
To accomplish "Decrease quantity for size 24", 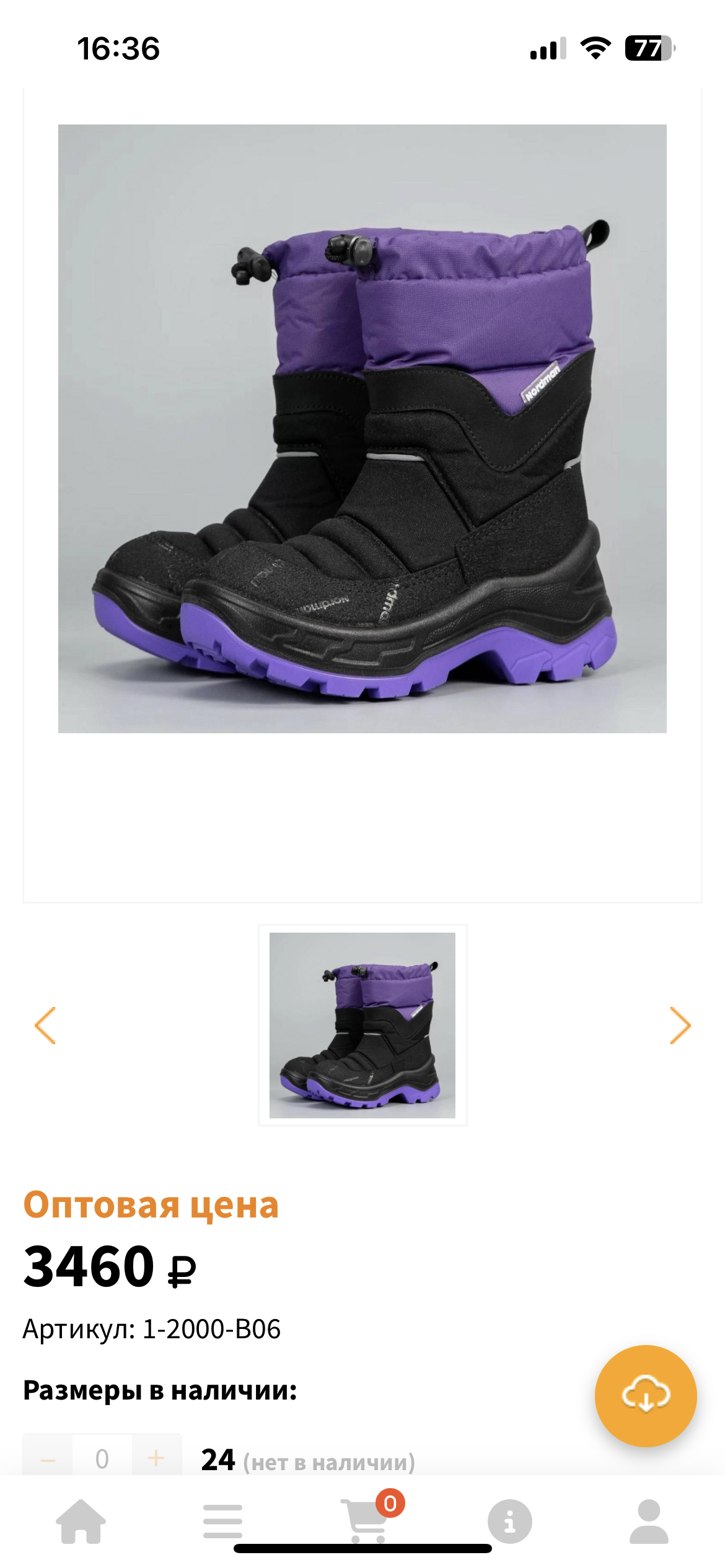I will pyautogui.click(x=48, y=1458).
